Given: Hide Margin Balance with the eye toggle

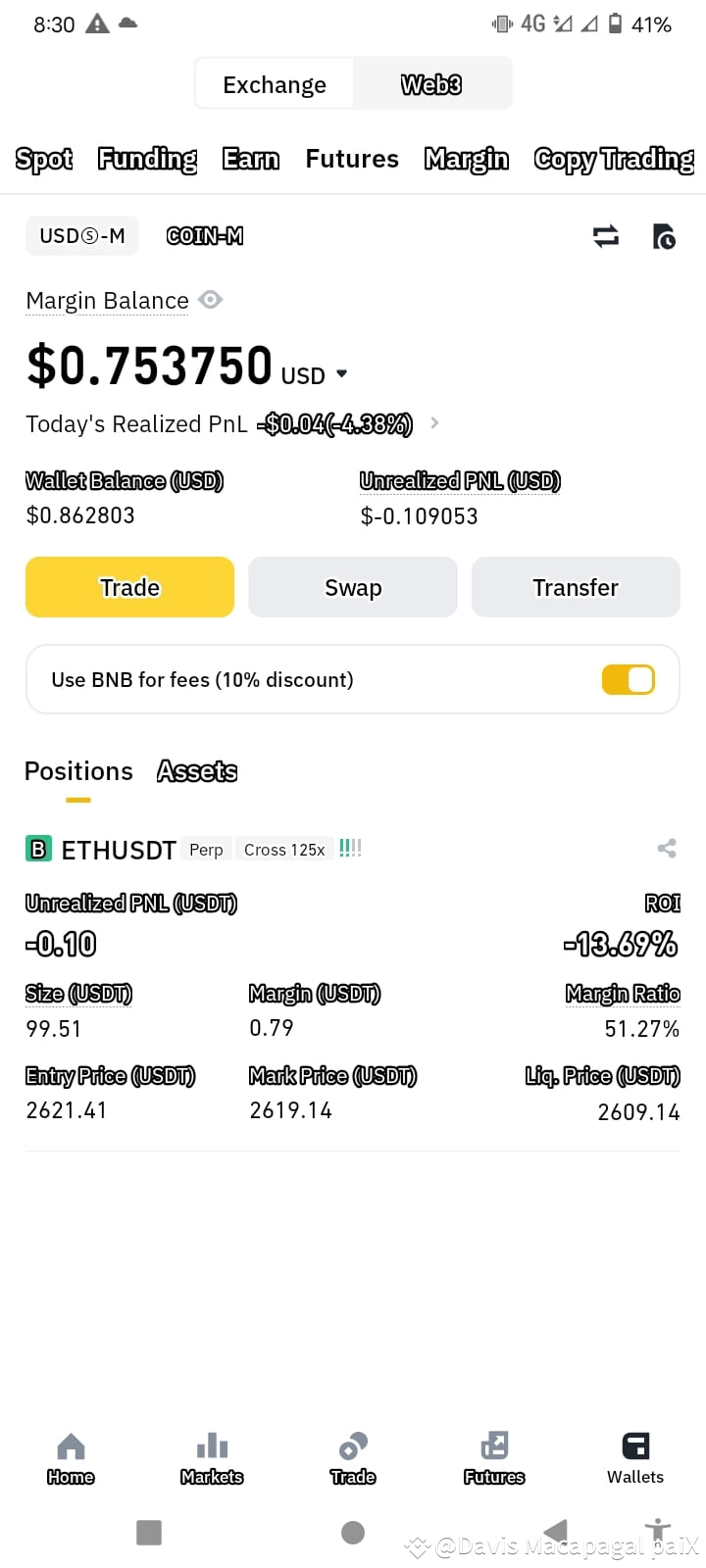Looking at the screenshot, I should (x=210, y=301).
